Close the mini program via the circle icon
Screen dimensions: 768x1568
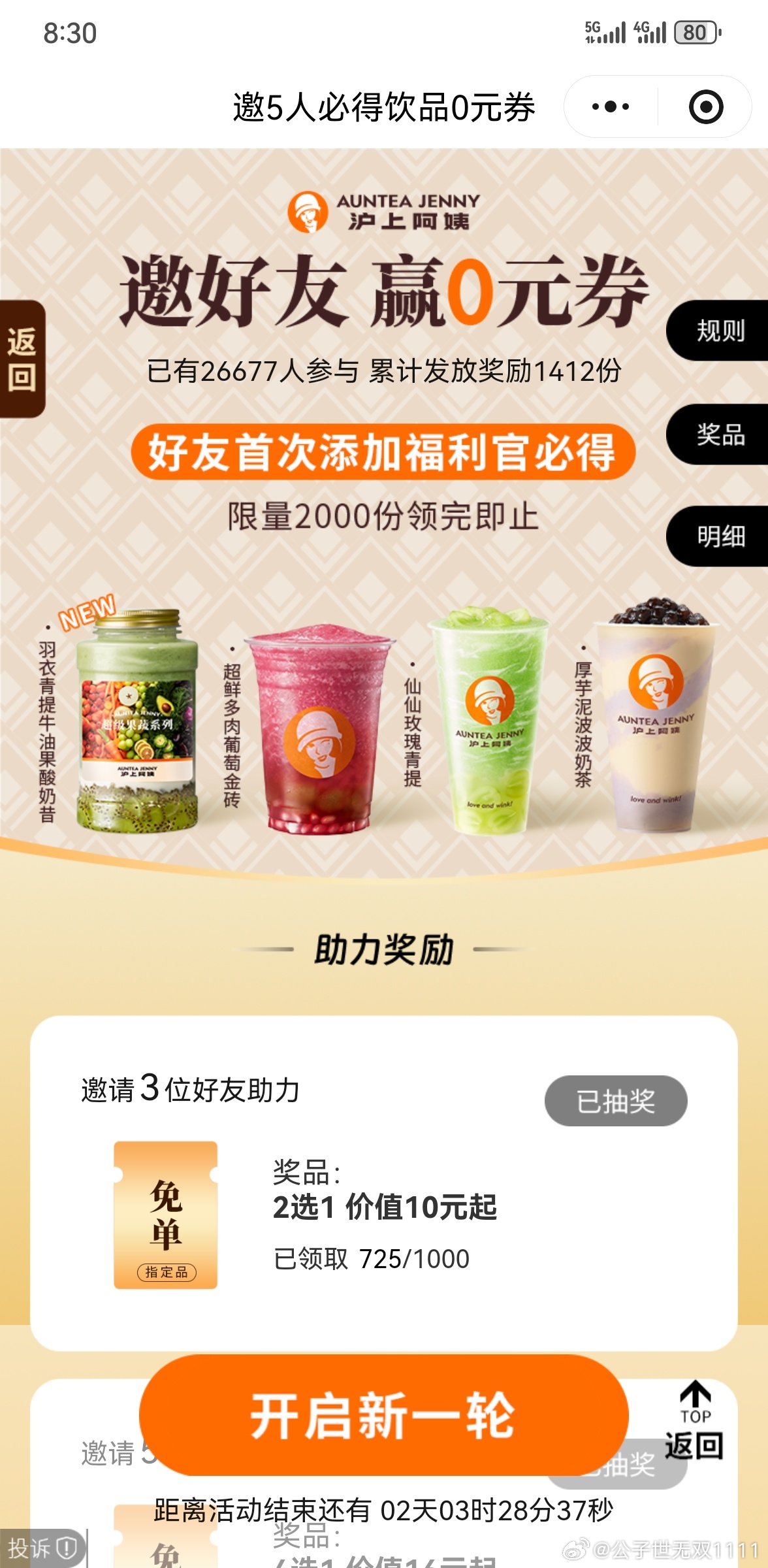point(705,106)
